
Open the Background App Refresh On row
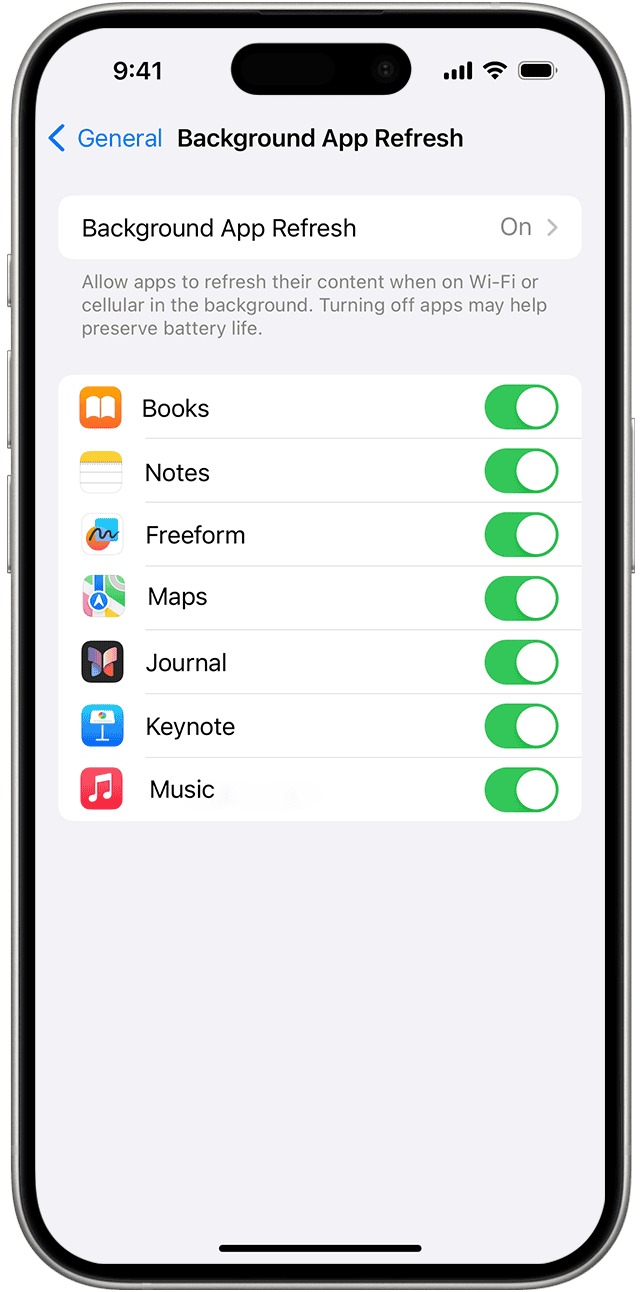tap(319, 228)
